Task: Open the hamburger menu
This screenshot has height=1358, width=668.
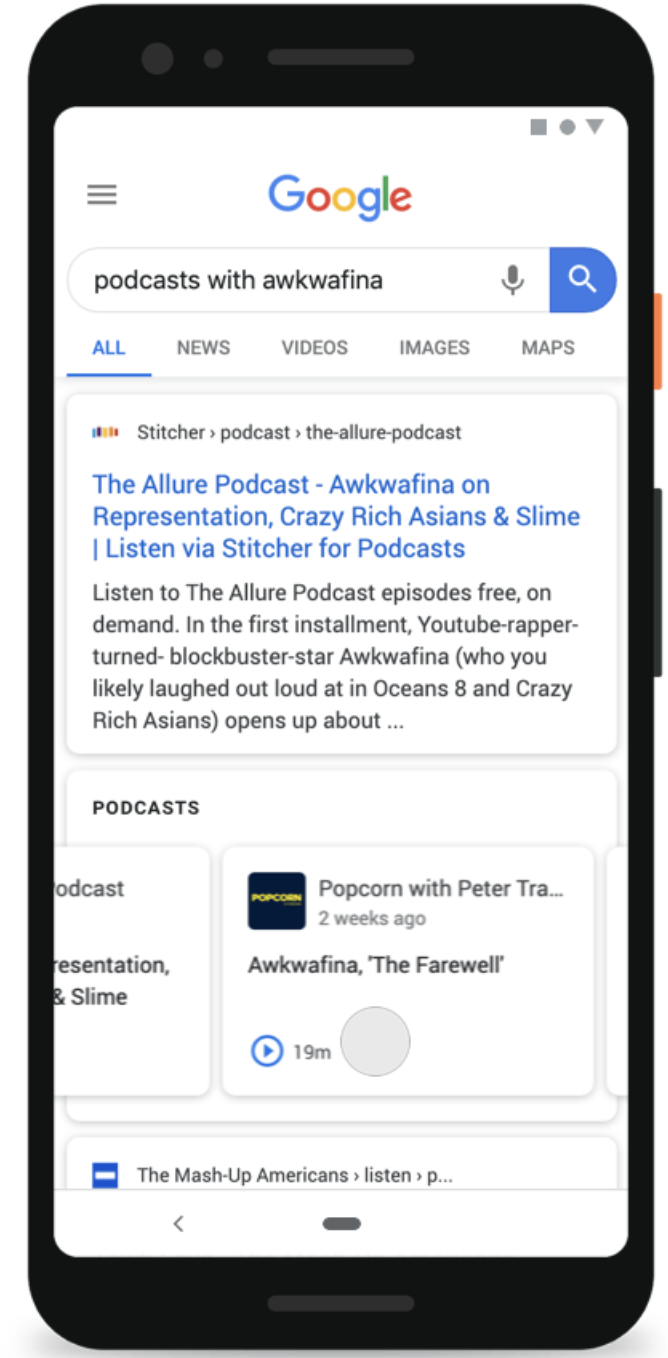Action: [102, 194]
